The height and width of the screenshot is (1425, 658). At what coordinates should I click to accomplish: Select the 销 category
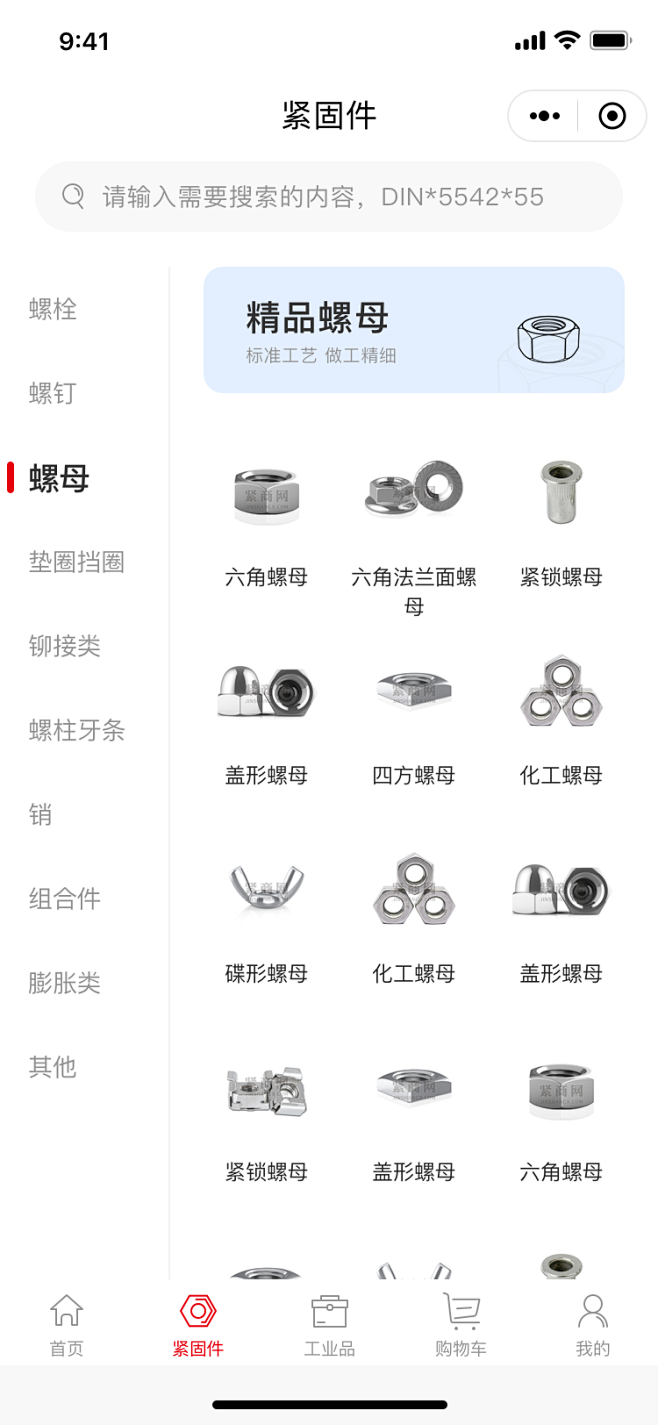pyautogui.click(x=41, y=815)
